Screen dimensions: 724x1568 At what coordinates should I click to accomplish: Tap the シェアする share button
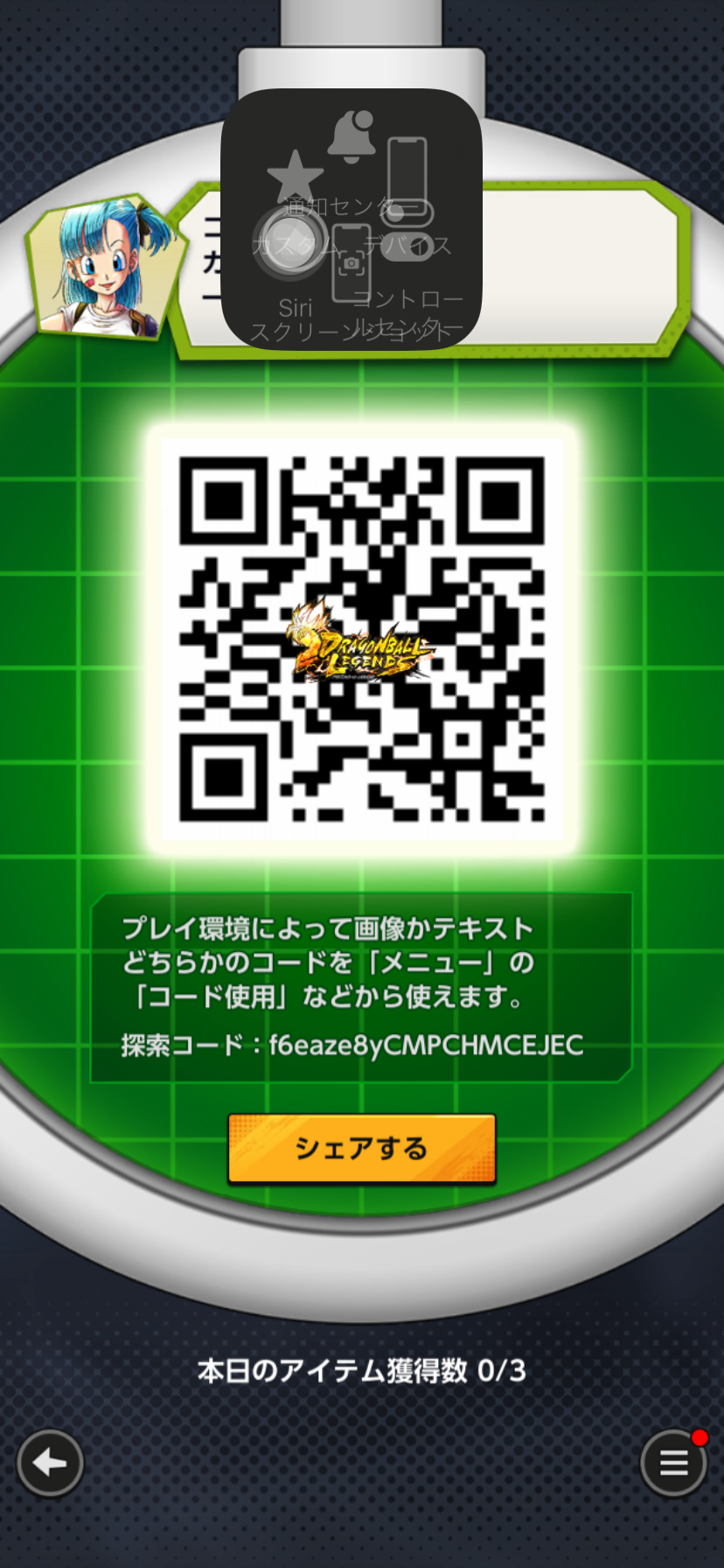click(x=361, y=1148)
